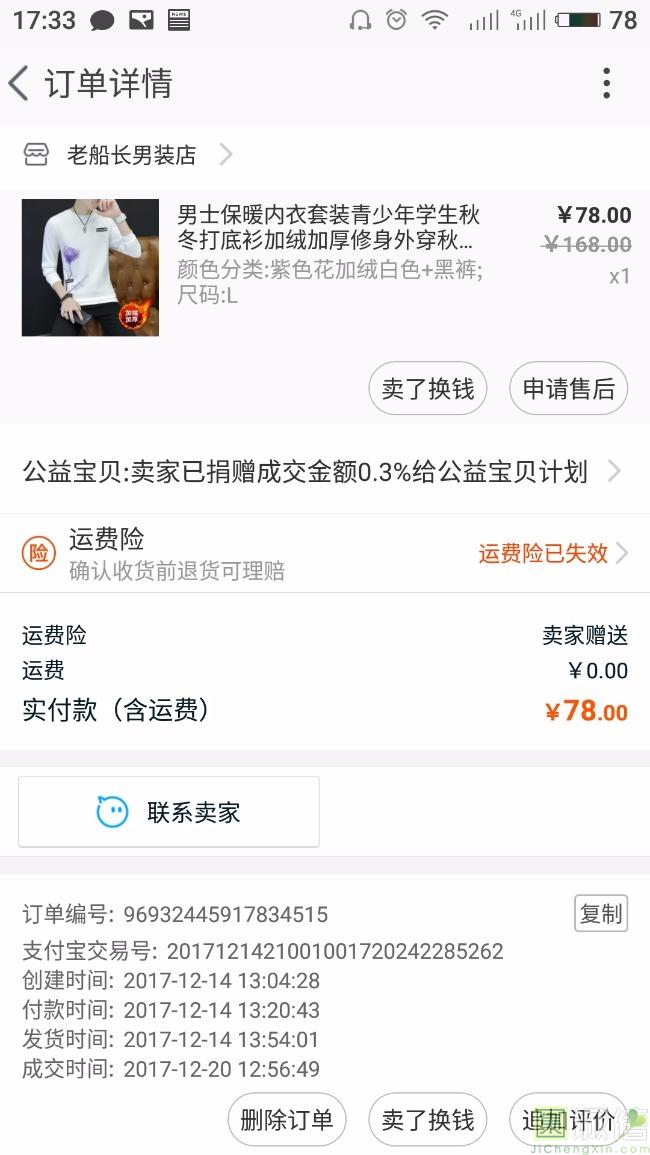Viewport: 650px width, 1155px height.
Task: Open the three-dot overflow menu
Action: tap(606, 83)
